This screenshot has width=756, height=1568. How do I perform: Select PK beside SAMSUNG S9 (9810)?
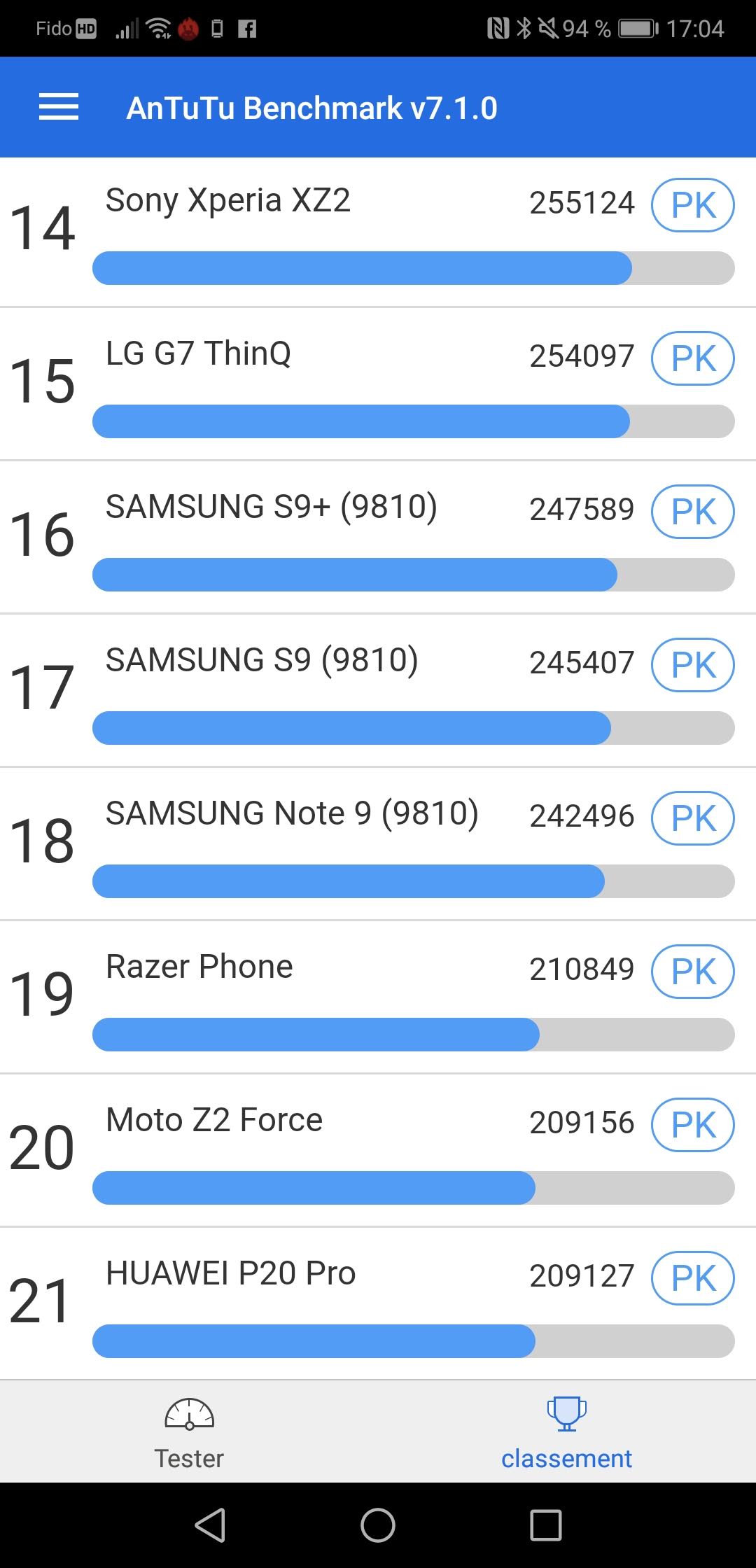[x=692, y=665]
